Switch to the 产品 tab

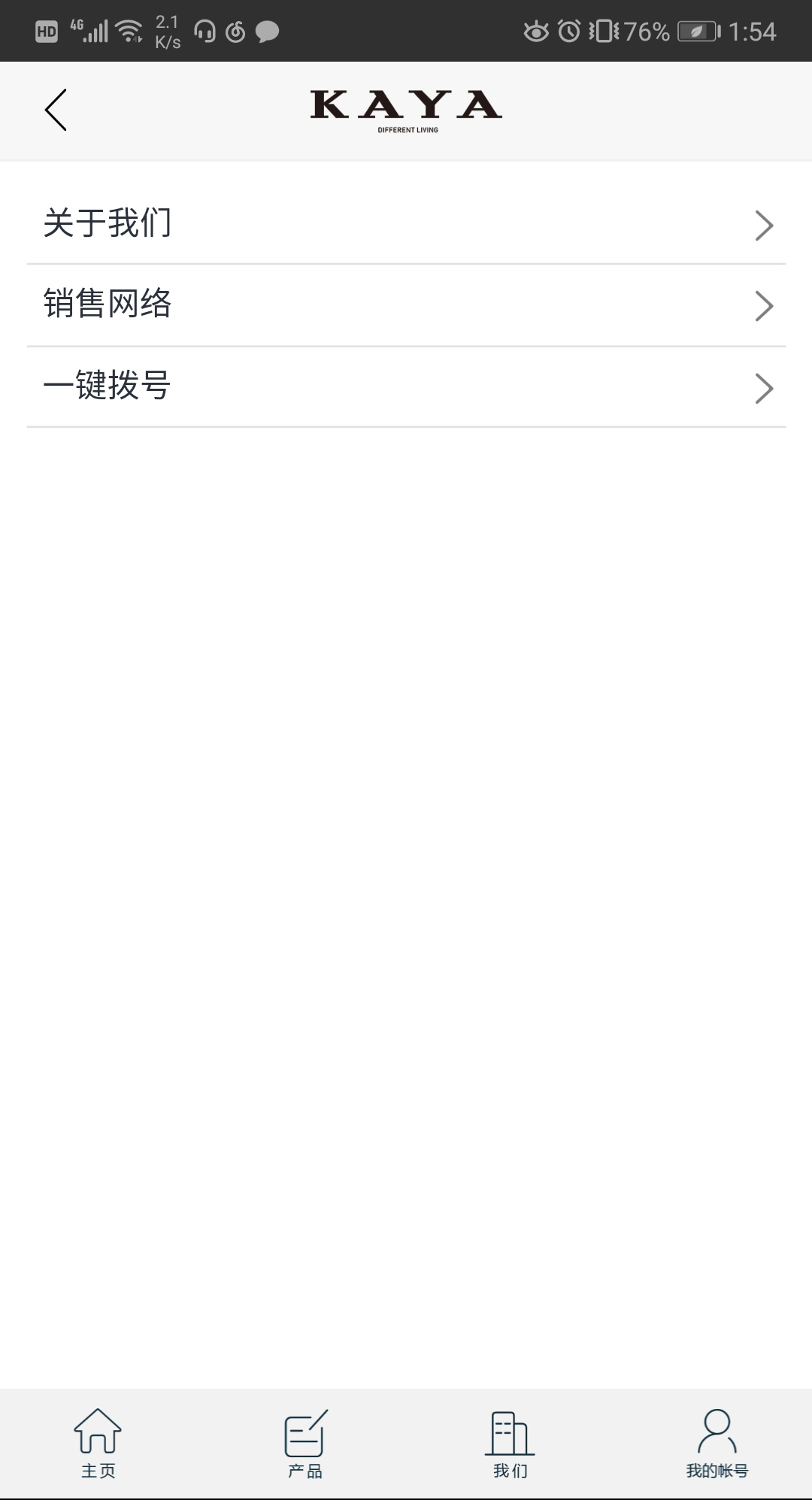[304, 1444]
